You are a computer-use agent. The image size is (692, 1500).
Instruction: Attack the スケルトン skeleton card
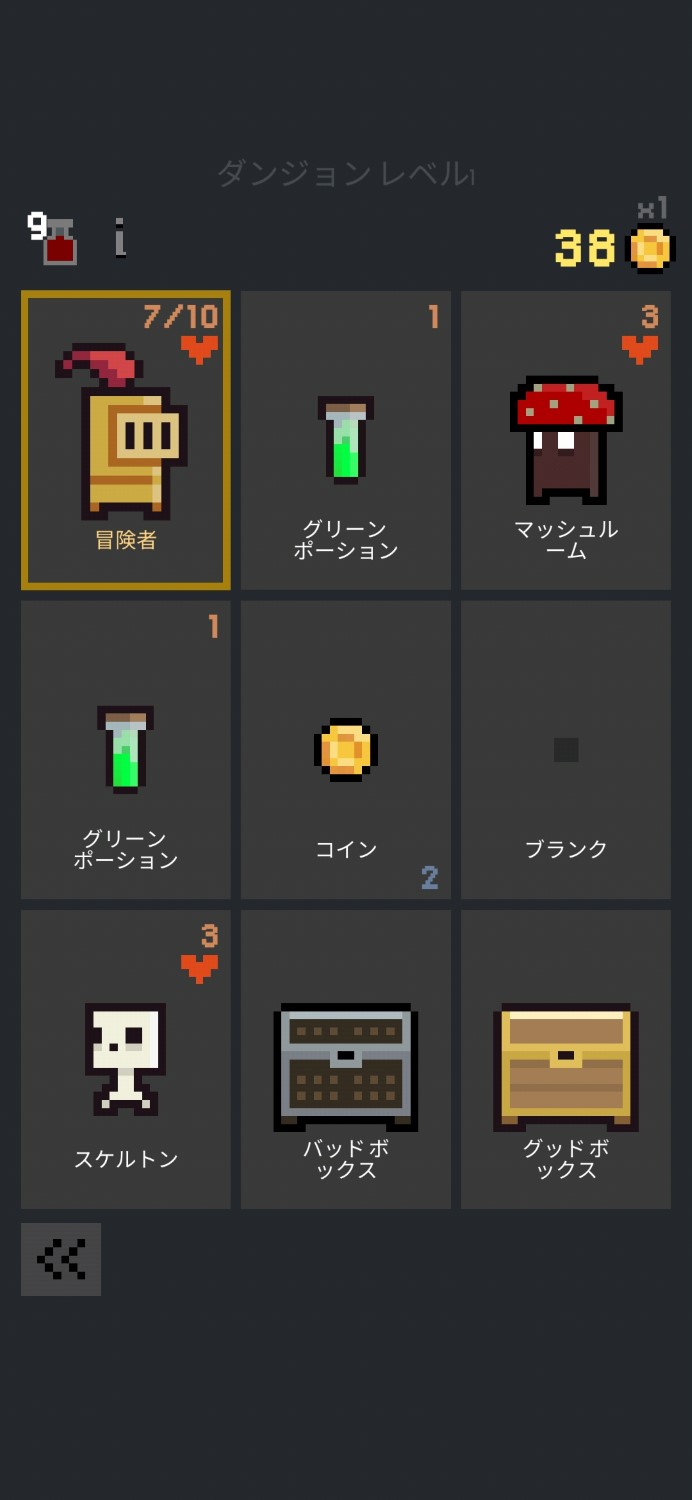click(x=126, y=1059)
